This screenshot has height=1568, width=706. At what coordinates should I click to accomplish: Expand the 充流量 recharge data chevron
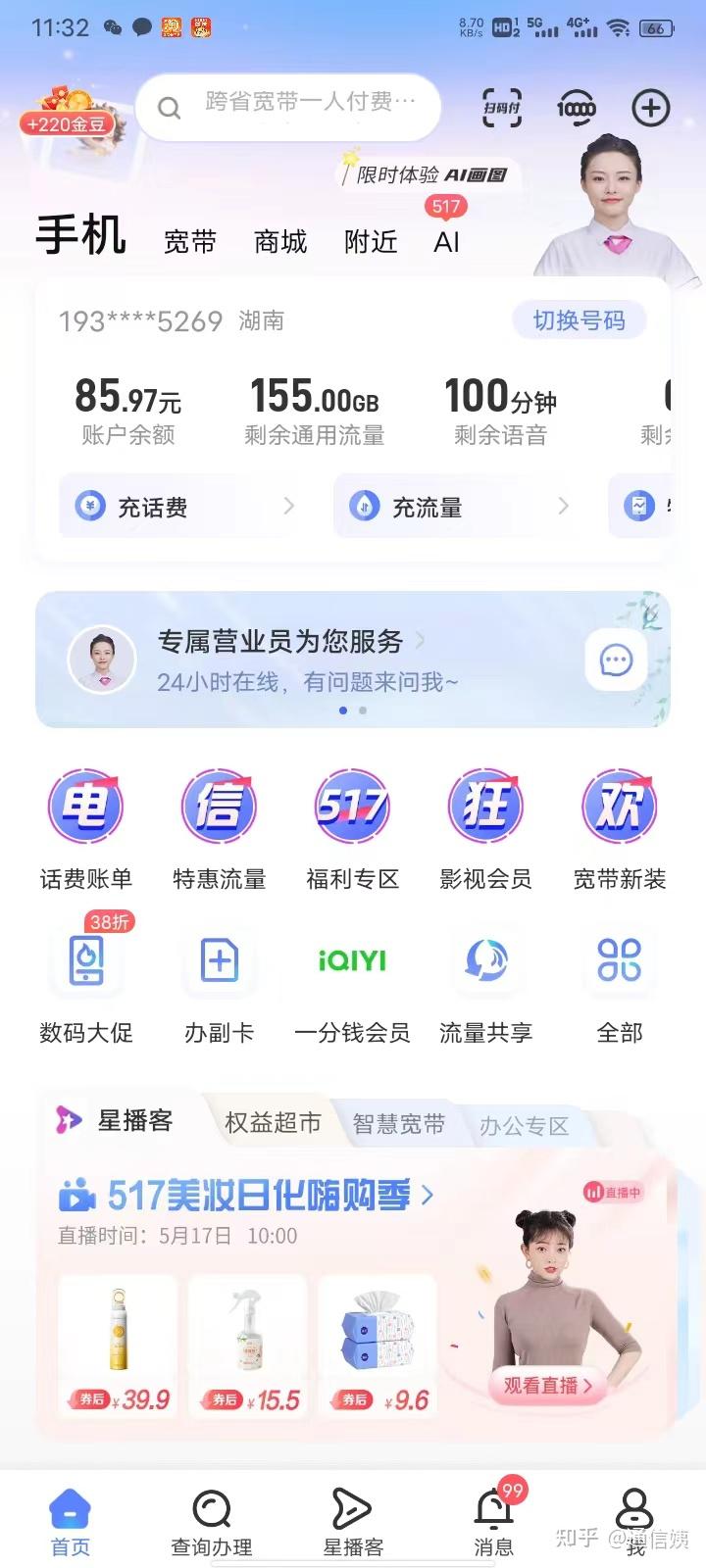tap(563, 507)
